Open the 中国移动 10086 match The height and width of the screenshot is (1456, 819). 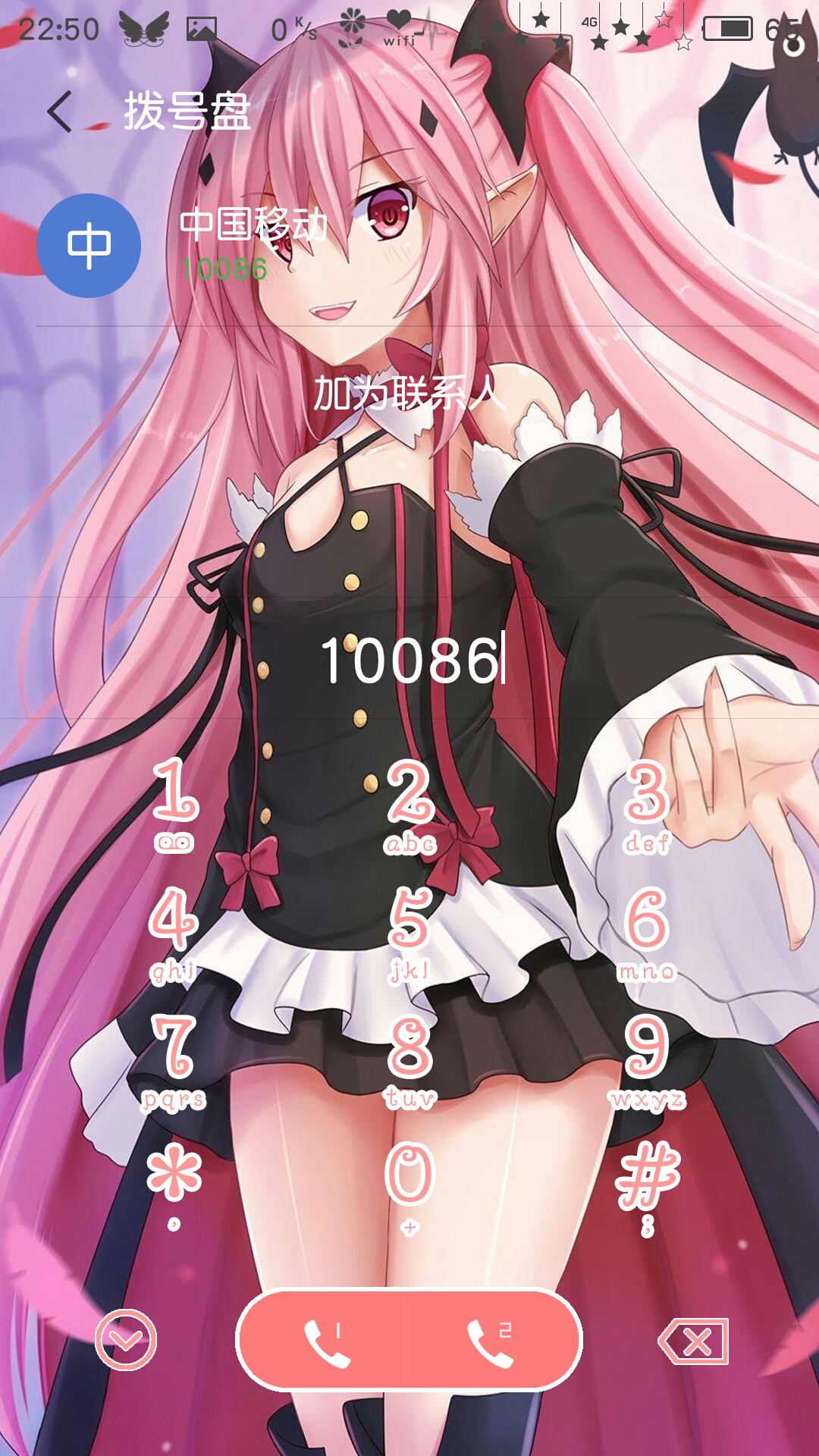pos(409,246)
